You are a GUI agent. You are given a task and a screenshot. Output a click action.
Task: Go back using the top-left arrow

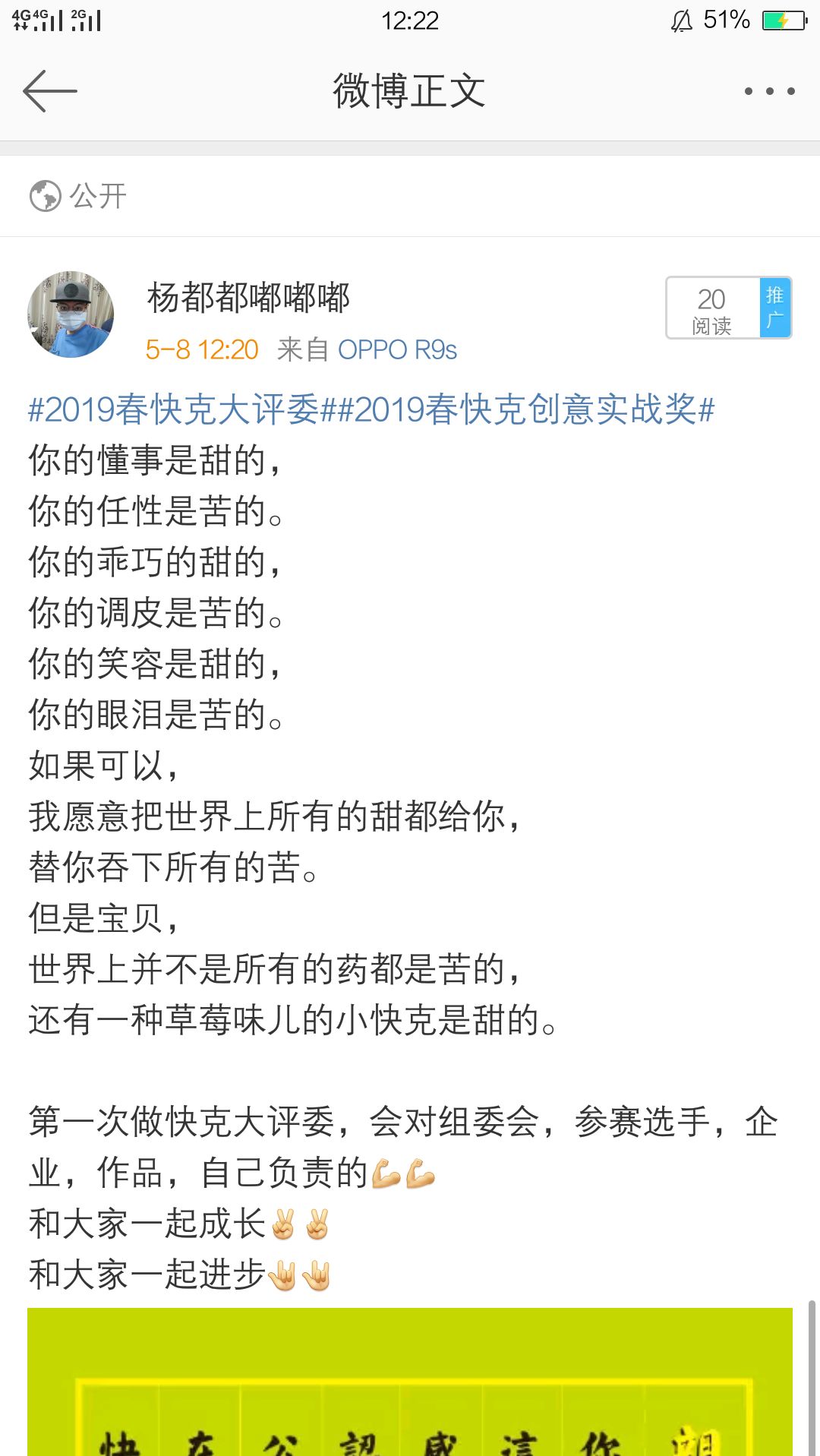tap(50, 91)
